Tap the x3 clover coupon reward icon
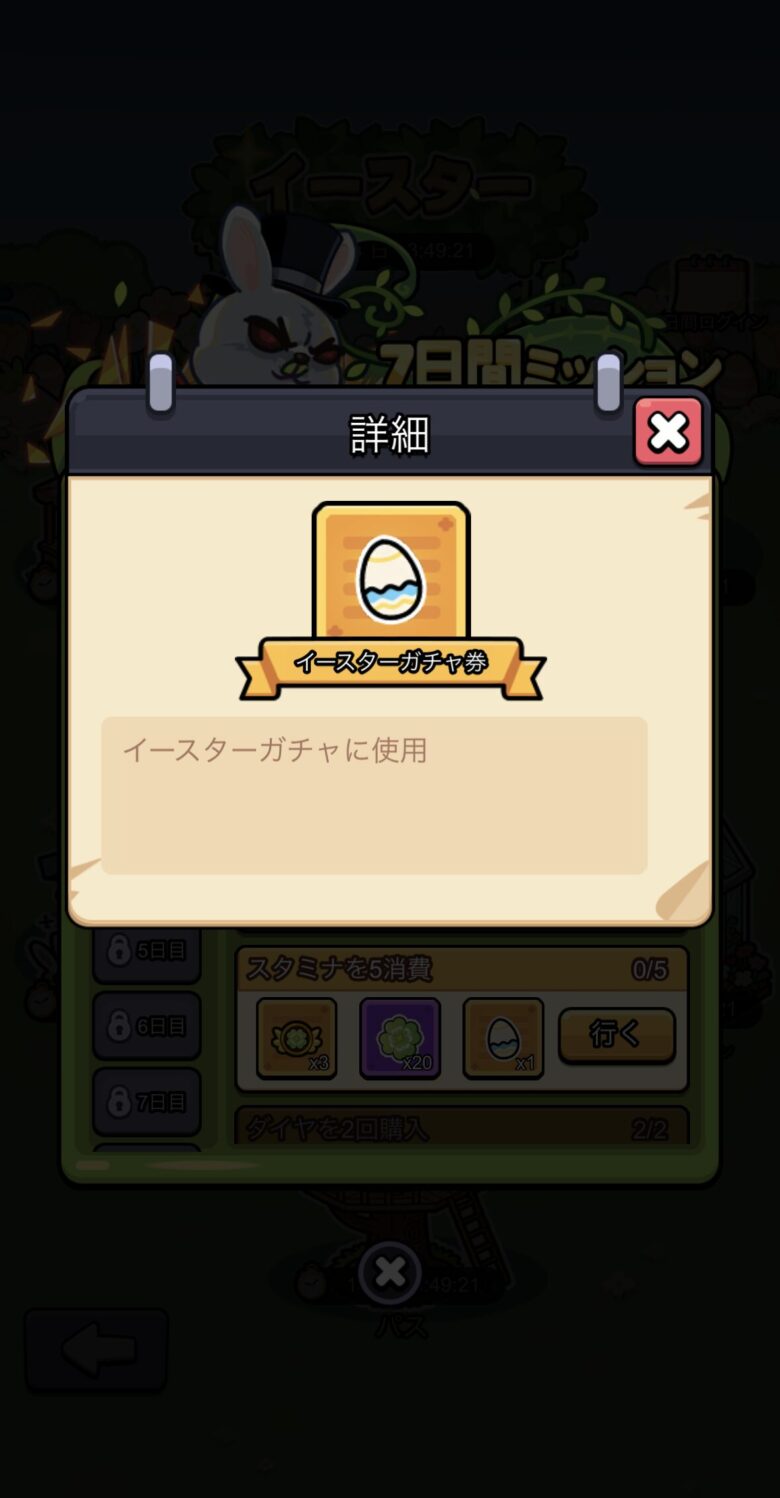The height and width of the screenshot is (1498, 780). point(297,1037)
